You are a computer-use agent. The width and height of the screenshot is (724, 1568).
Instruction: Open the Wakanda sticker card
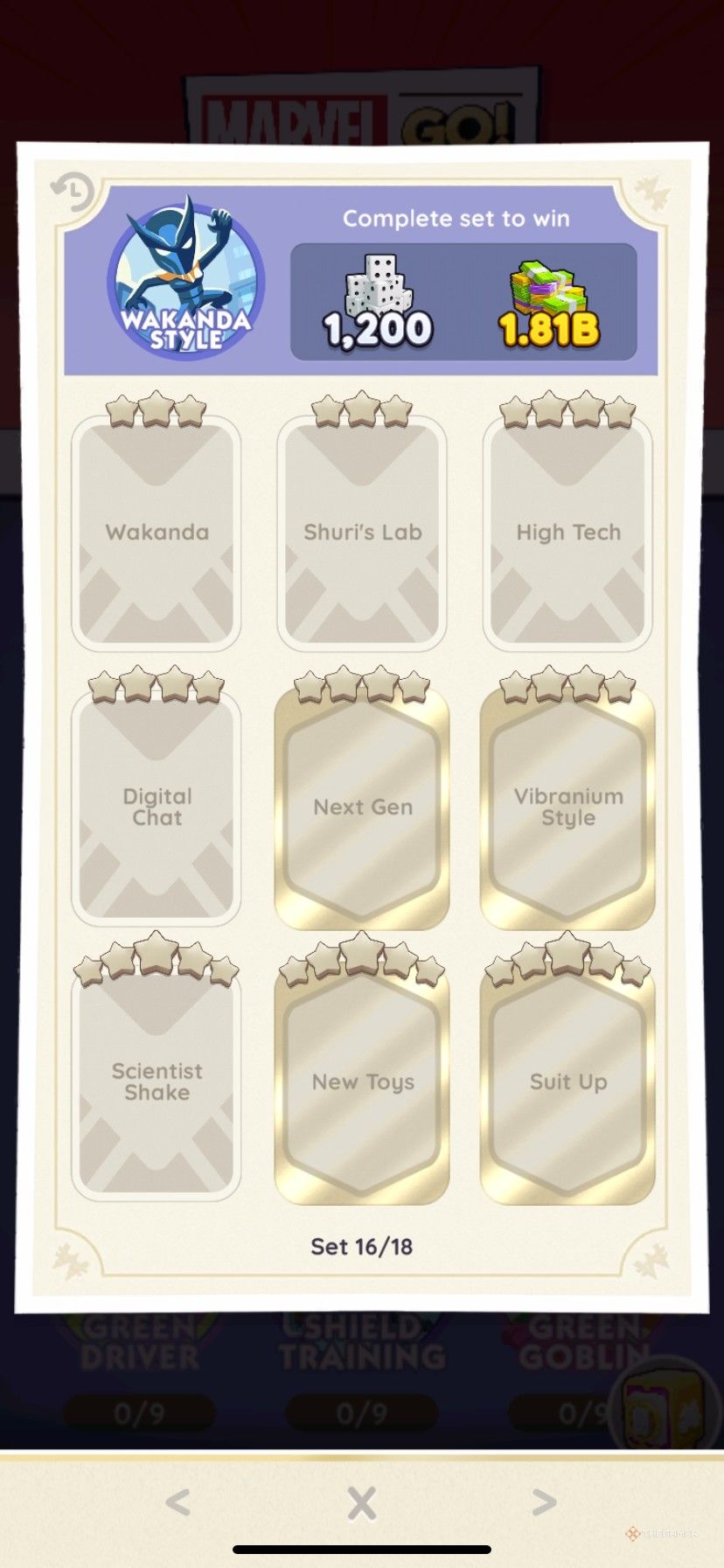(157, 533)
